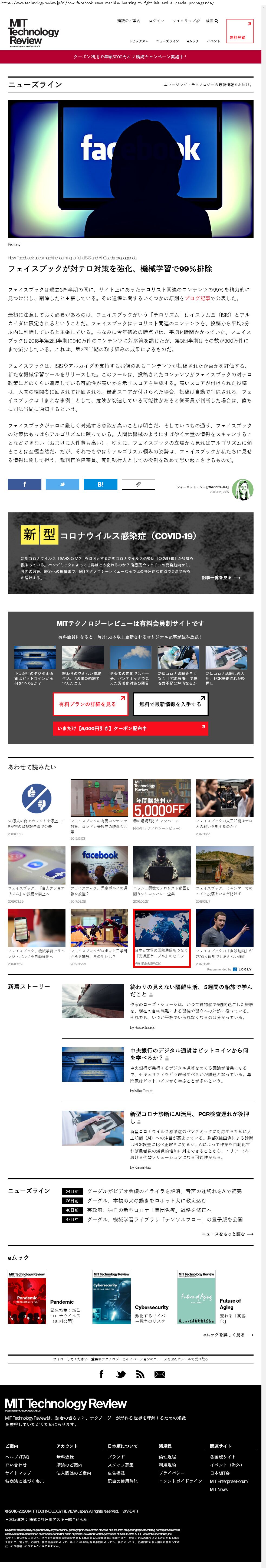The image size is (266, 1568).
Task: Open the coupon campaign red banner
Action: (x=130, y=56)
